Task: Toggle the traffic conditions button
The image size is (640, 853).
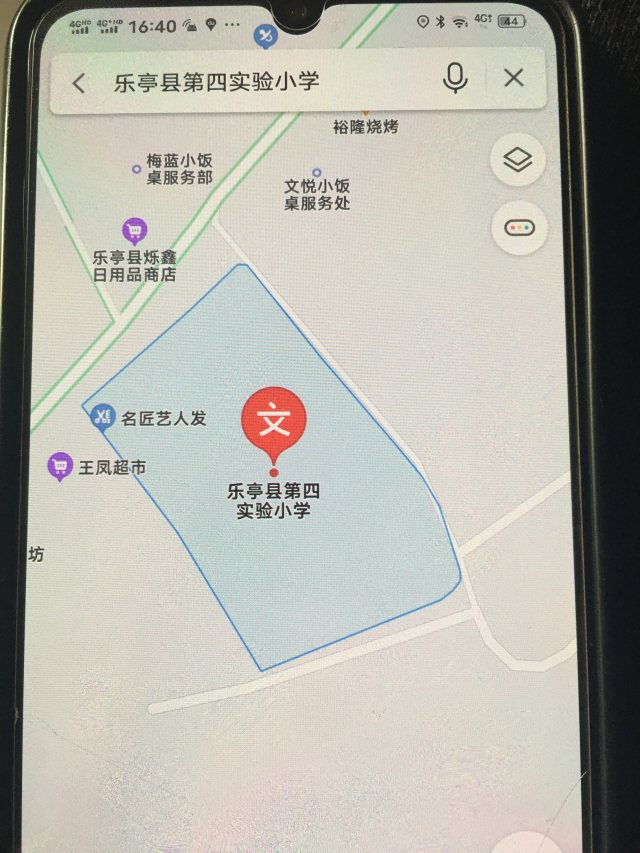Action: [519, 228]
